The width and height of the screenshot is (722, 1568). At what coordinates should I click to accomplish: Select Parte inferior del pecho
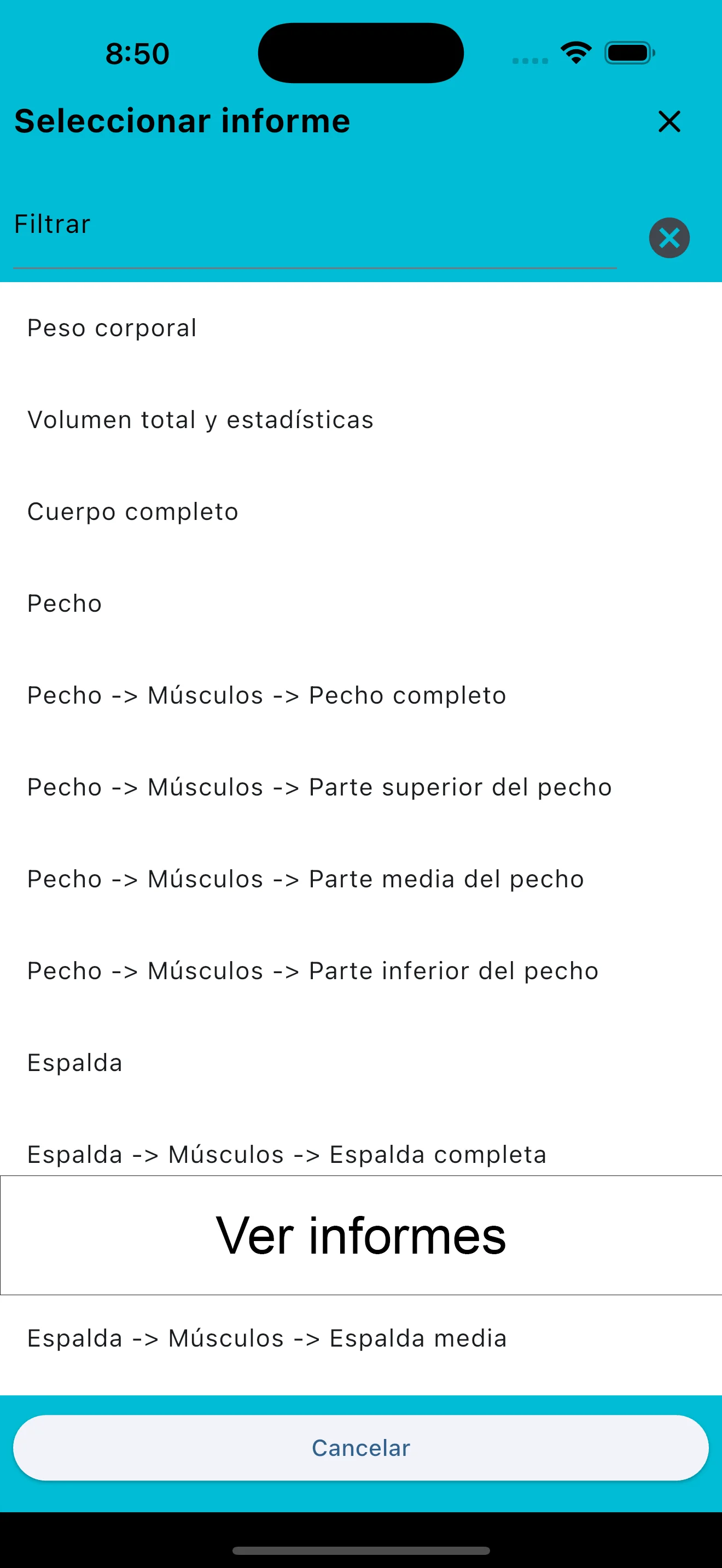[x=312, y=970]
